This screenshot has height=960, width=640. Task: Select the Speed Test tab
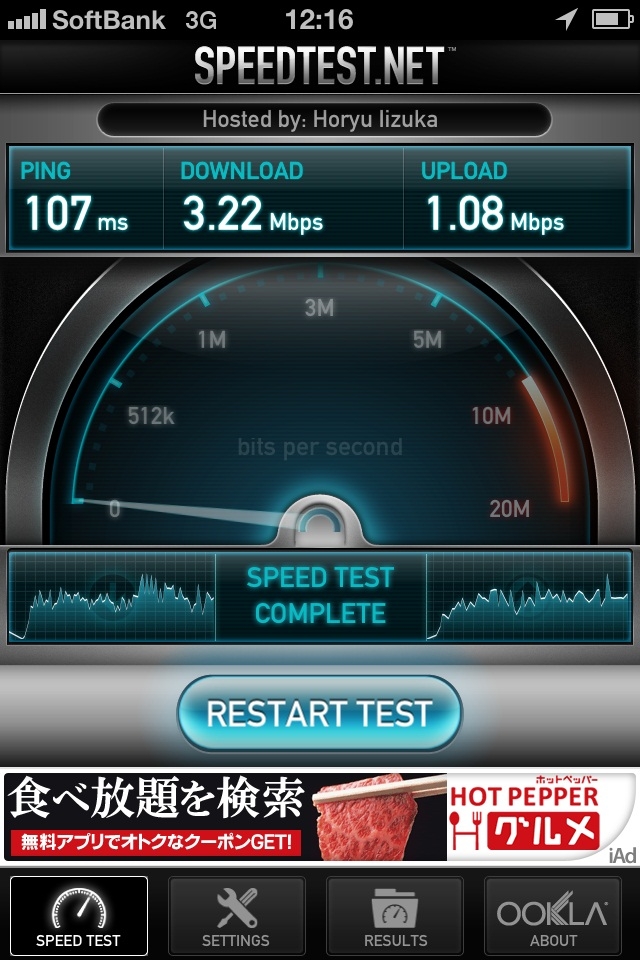coord(78,916)
